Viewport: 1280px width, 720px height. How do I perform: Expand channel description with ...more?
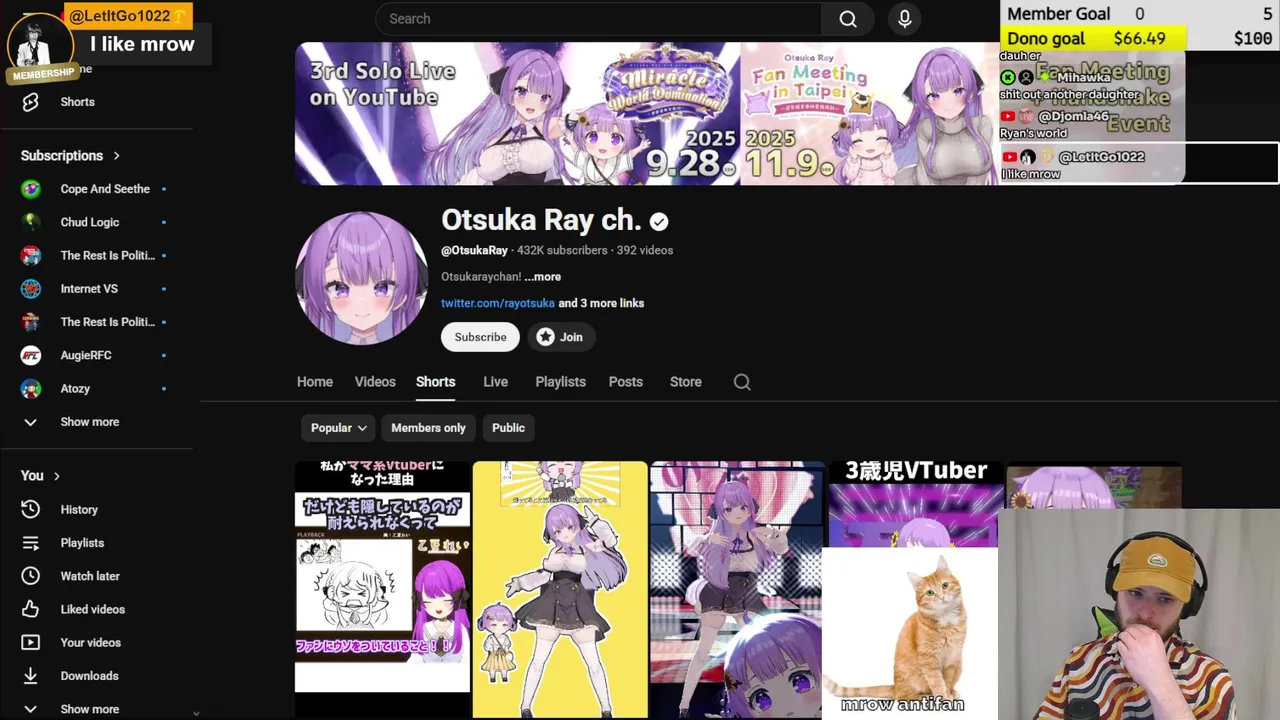[543, 277]
